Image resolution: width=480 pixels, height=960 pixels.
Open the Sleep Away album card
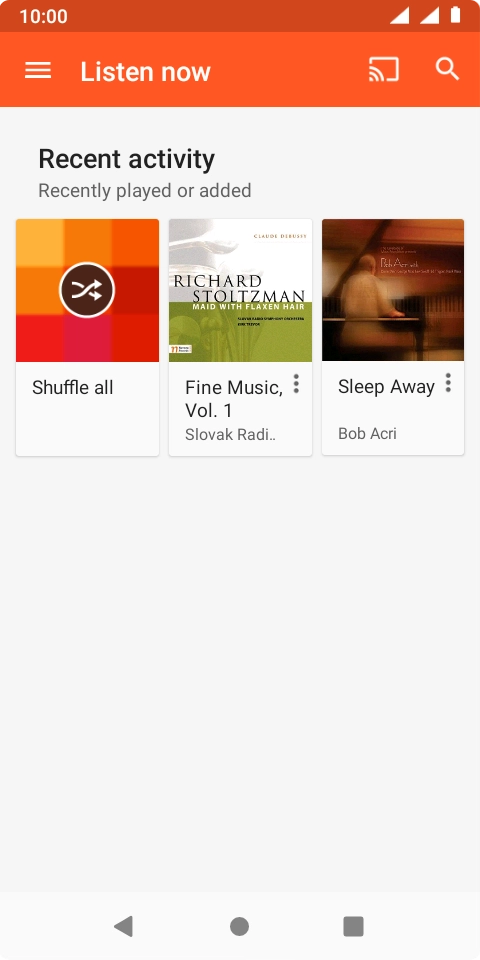tap(393, 337)
